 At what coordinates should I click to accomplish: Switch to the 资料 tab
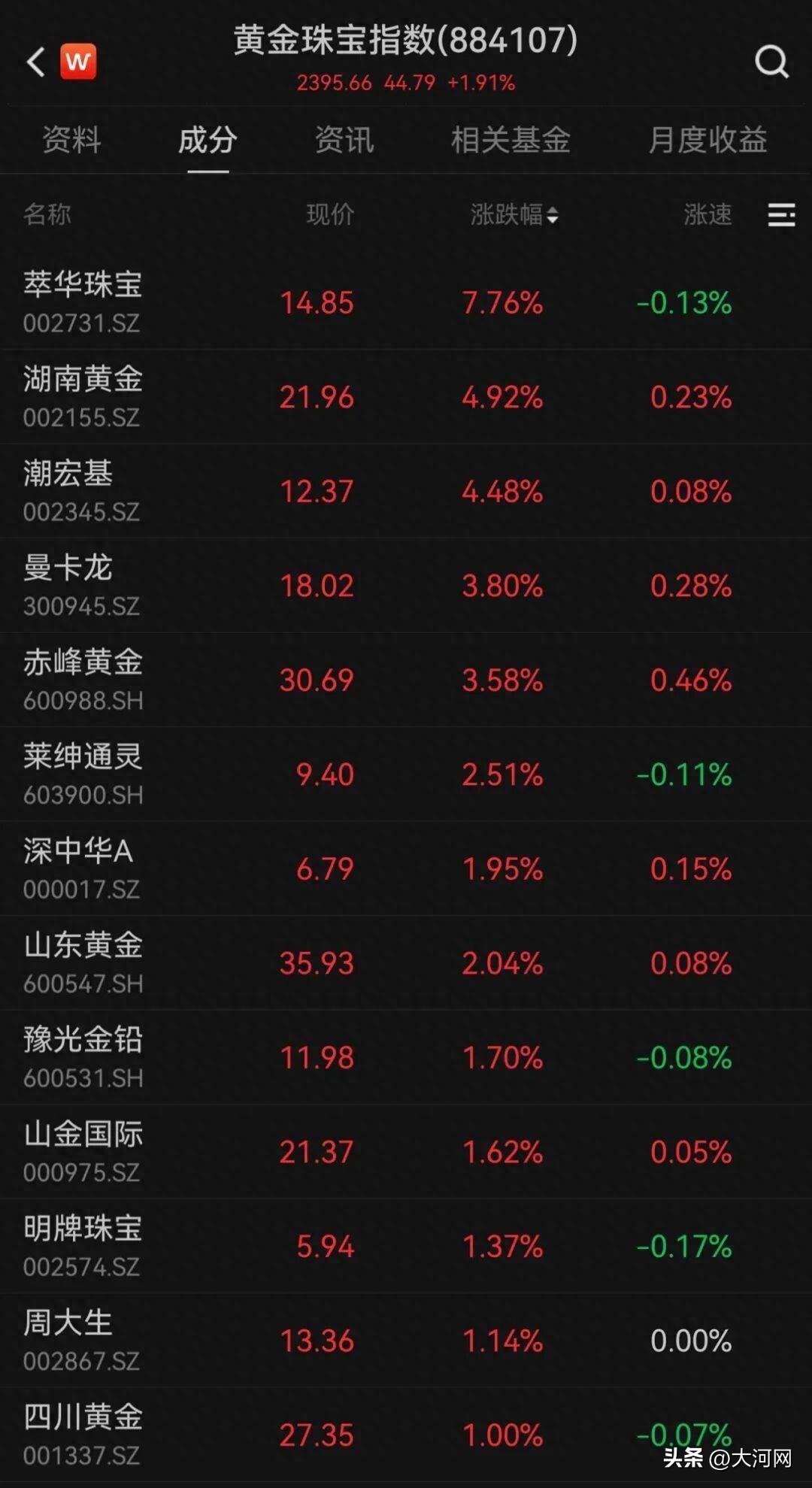click(71, 140)
